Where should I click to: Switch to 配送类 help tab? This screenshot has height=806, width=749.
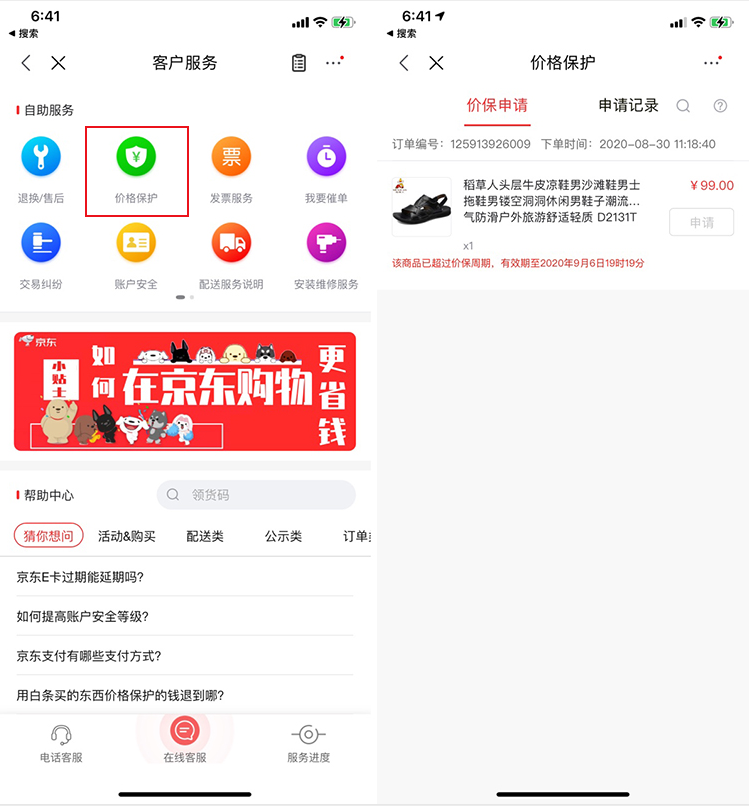point(204,536)
